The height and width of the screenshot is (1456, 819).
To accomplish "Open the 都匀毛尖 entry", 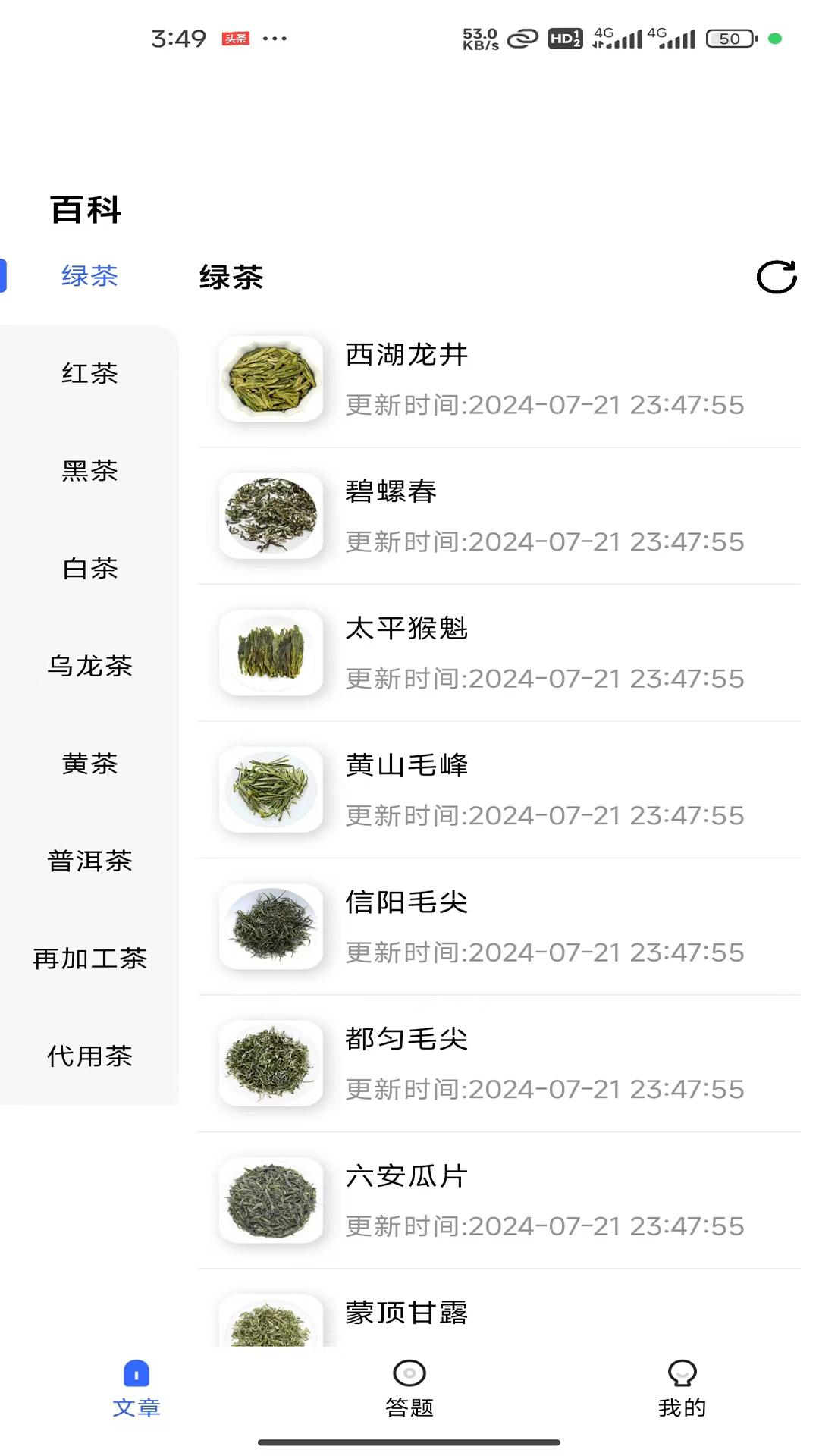I will coord(407,1040).
